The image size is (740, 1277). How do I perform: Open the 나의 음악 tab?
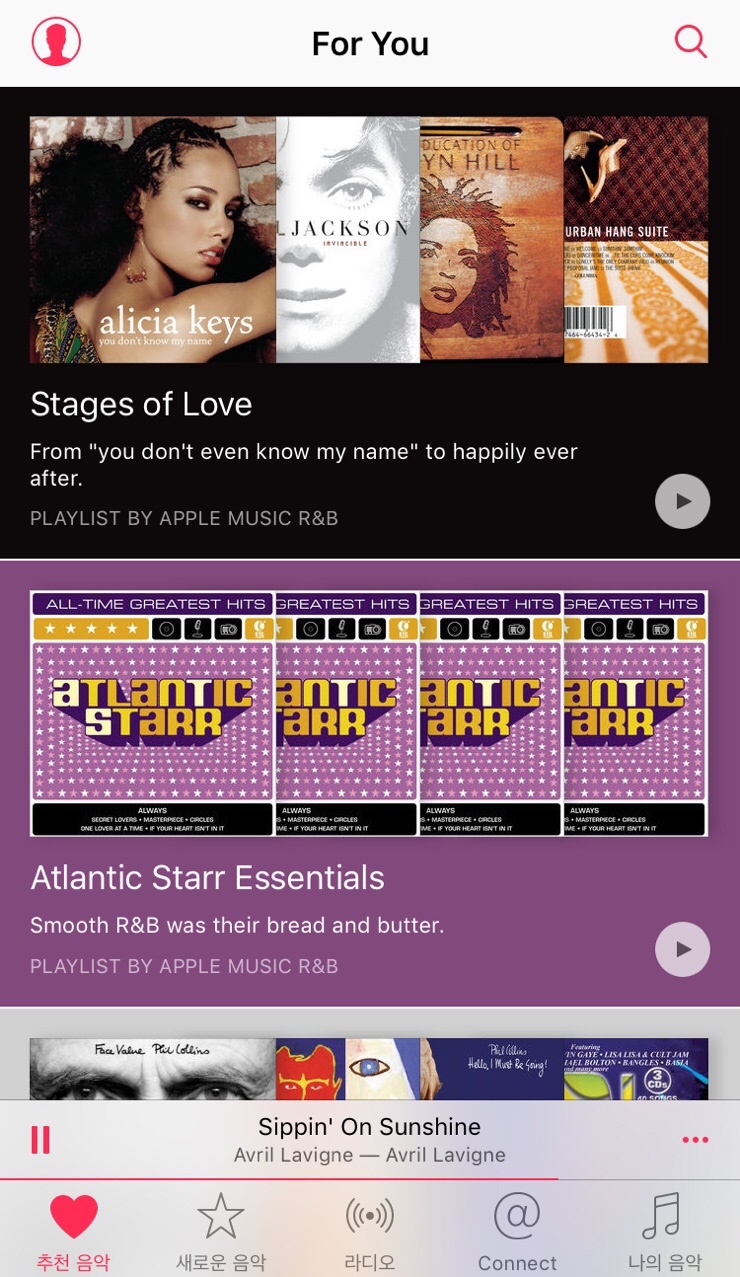(664, 1232)
